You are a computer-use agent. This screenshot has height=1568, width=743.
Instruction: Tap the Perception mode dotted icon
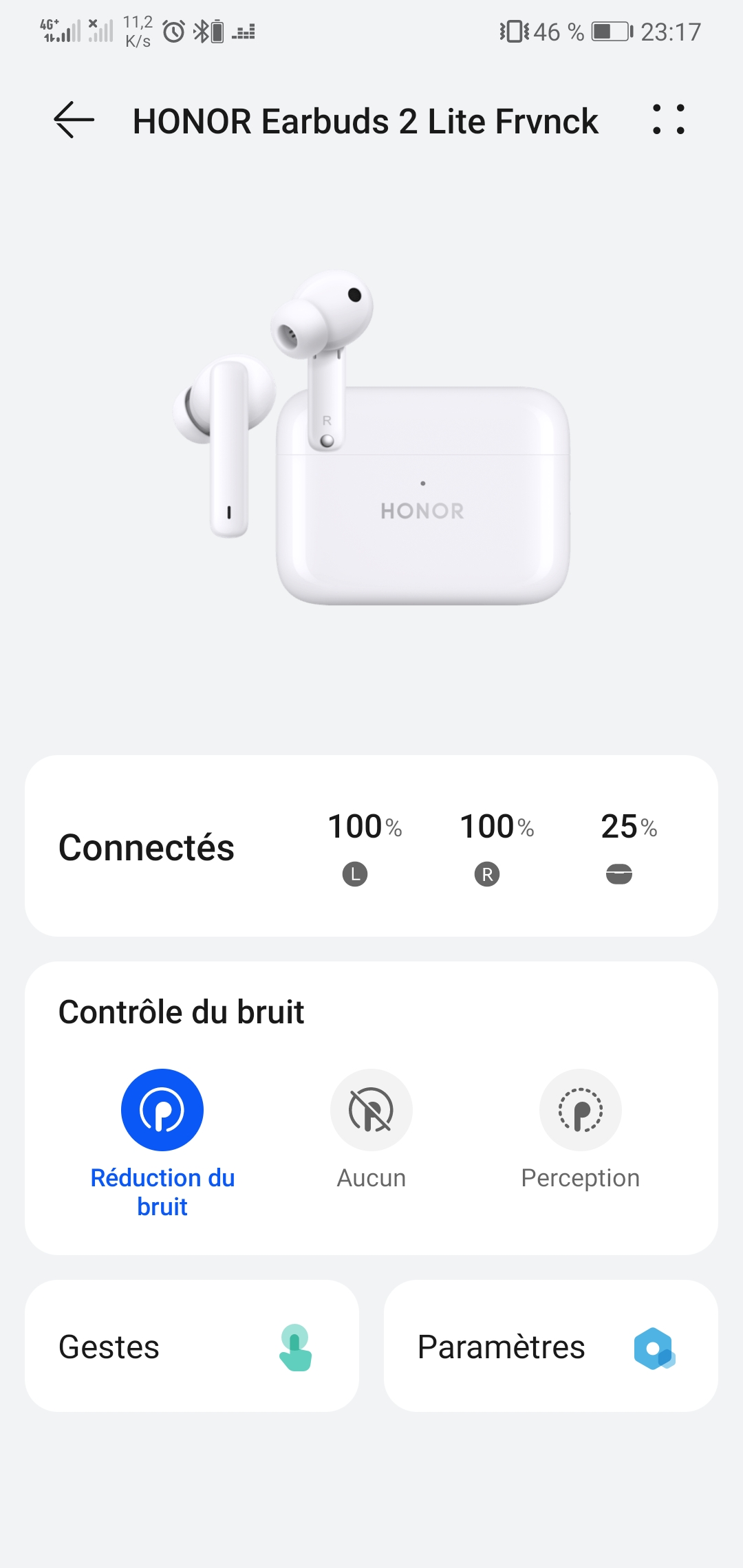[582, 1109]
